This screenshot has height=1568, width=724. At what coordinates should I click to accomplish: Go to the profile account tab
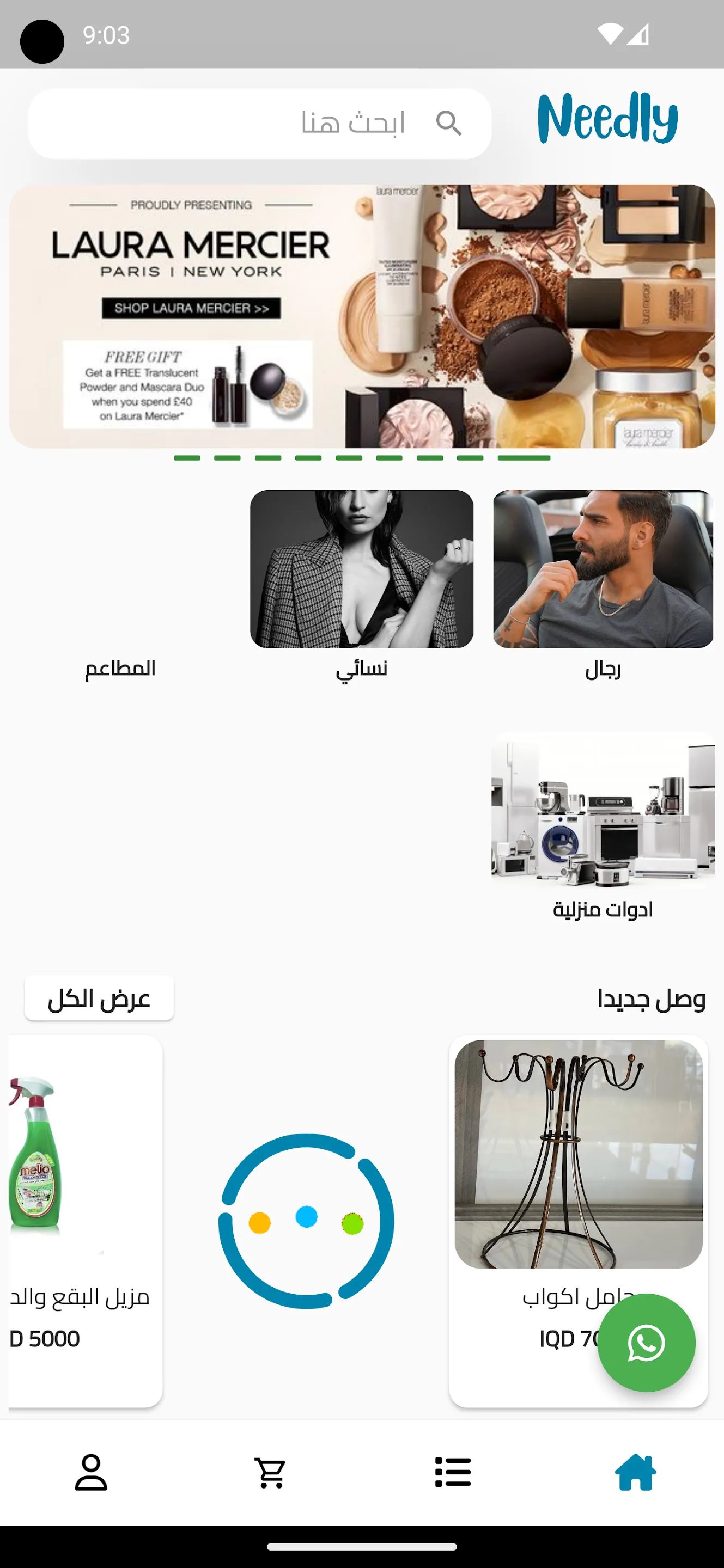pos(91,1472)
